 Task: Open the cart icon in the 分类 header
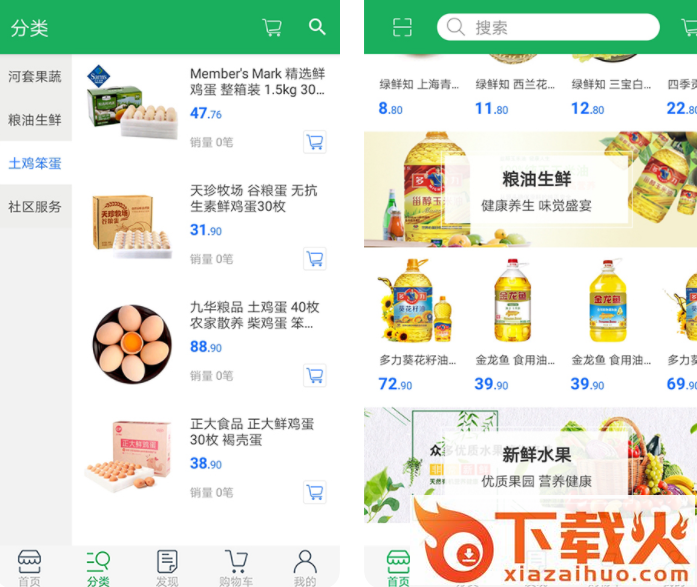272,28
